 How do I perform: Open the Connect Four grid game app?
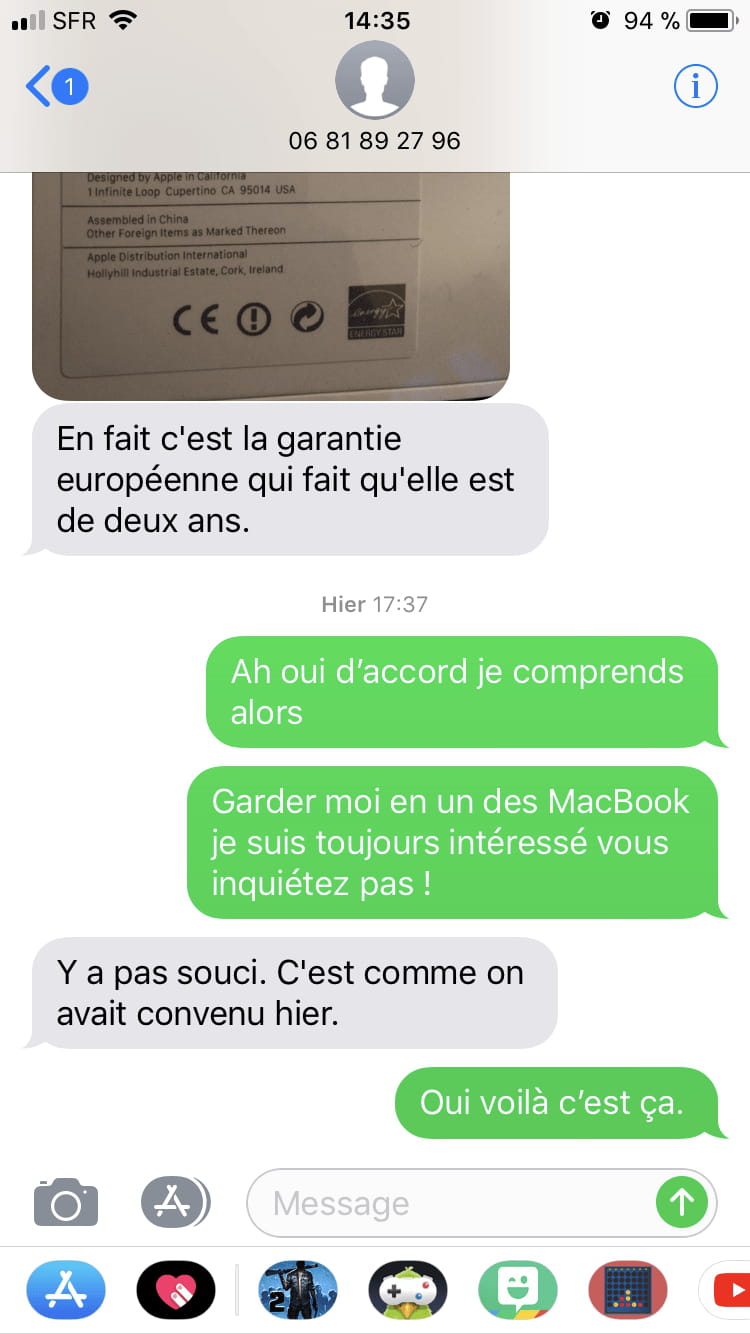pos(628,1290)
